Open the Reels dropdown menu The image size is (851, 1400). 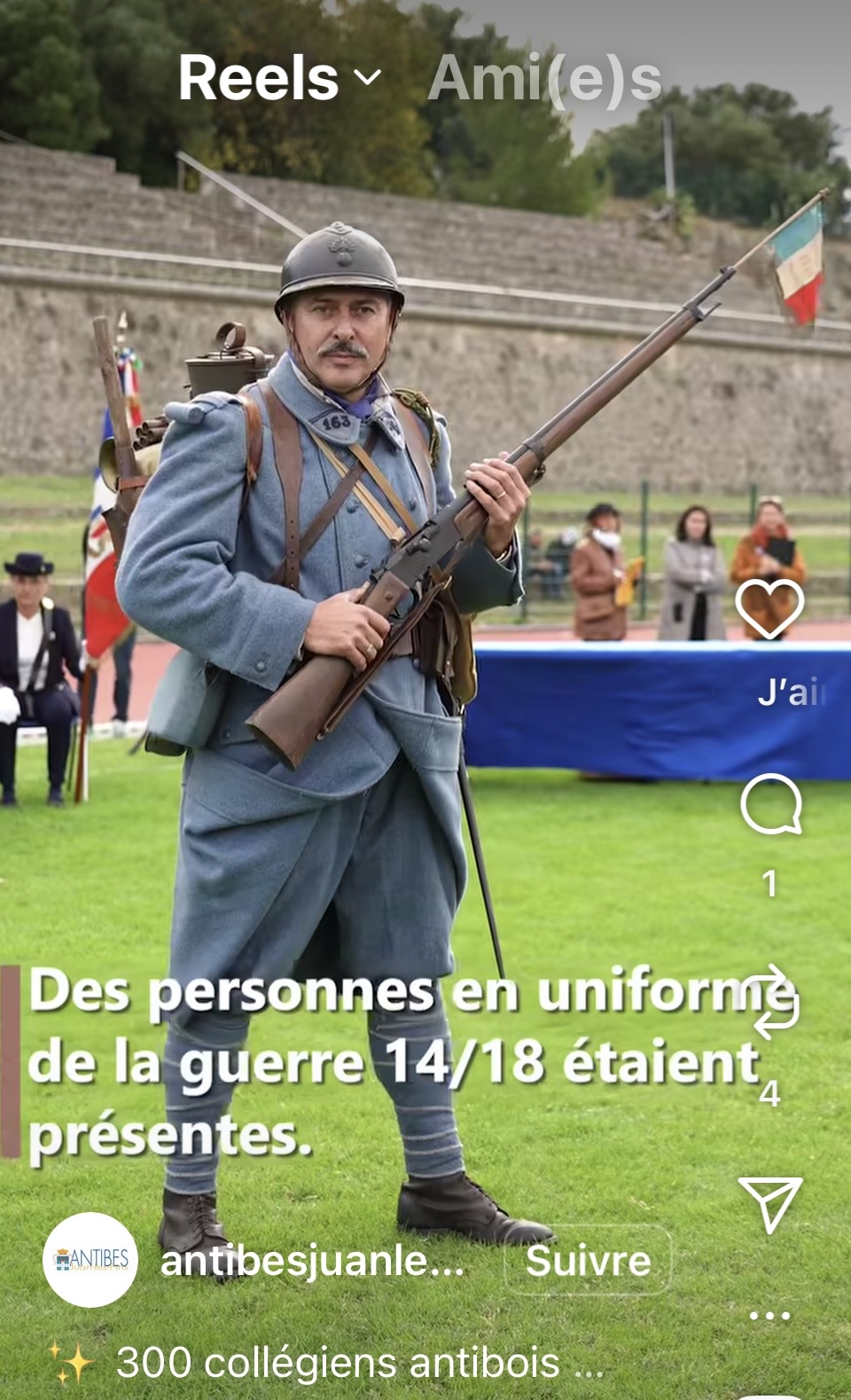click(280, 78)
